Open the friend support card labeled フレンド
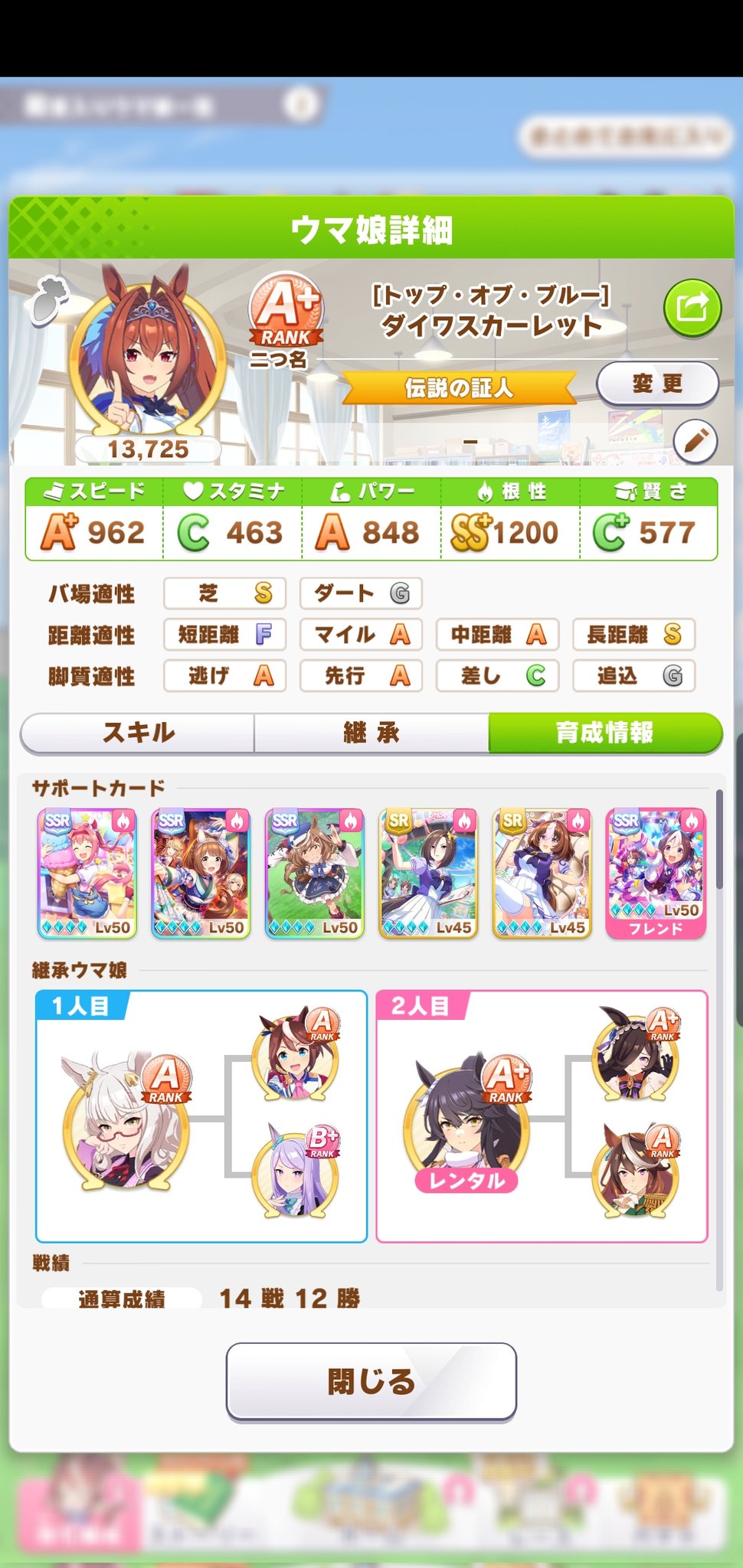 656,874
